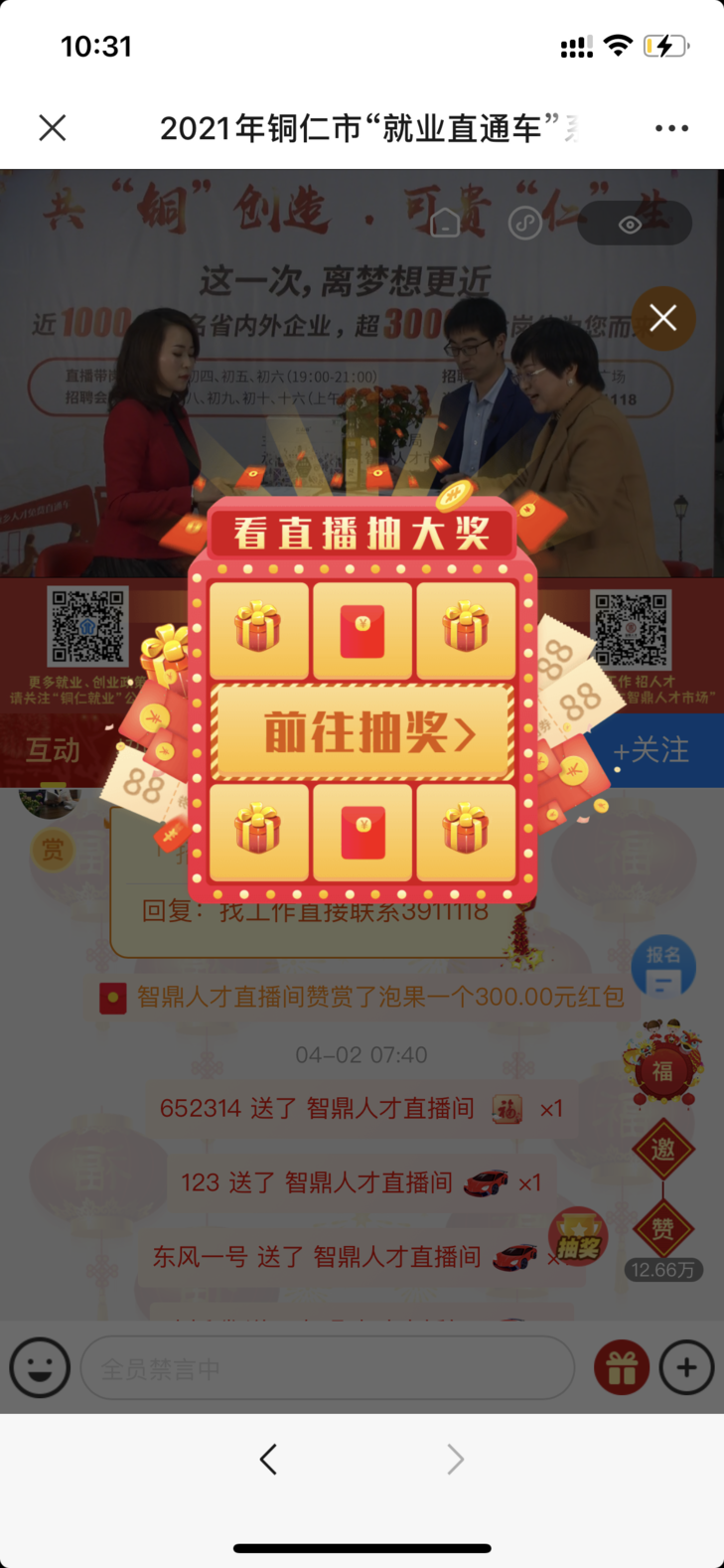Image resolution: width=724 pixels, height=1568 pixels.
Task: Tap the 前往抽奖 button
Action: (362, 733)
